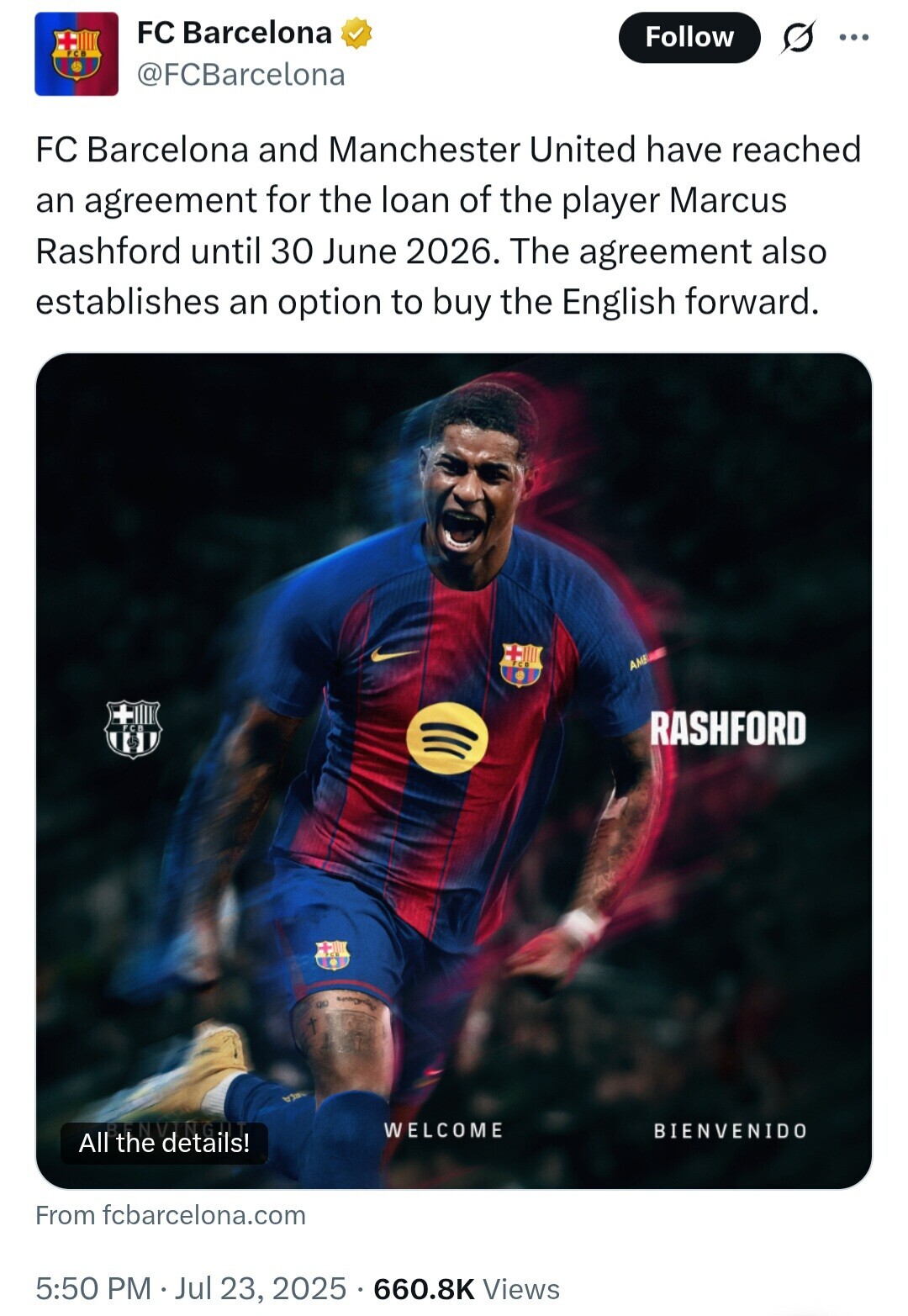Open the post's overflow menu
The height and width of the screenshot is (1316, 908).
tap(853, 38)
